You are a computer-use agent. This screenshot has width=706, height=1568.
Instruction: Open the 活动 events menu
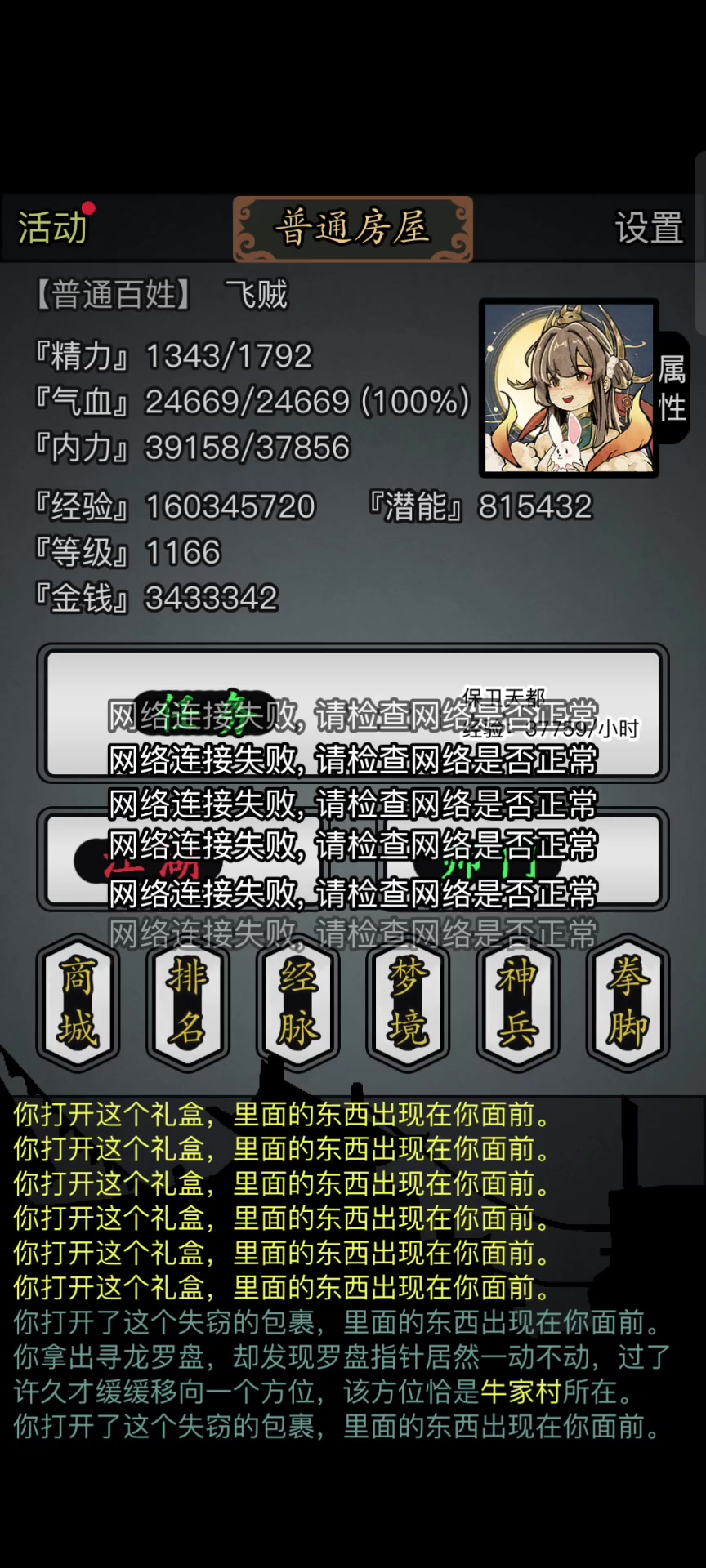click(x=52, y=228)
